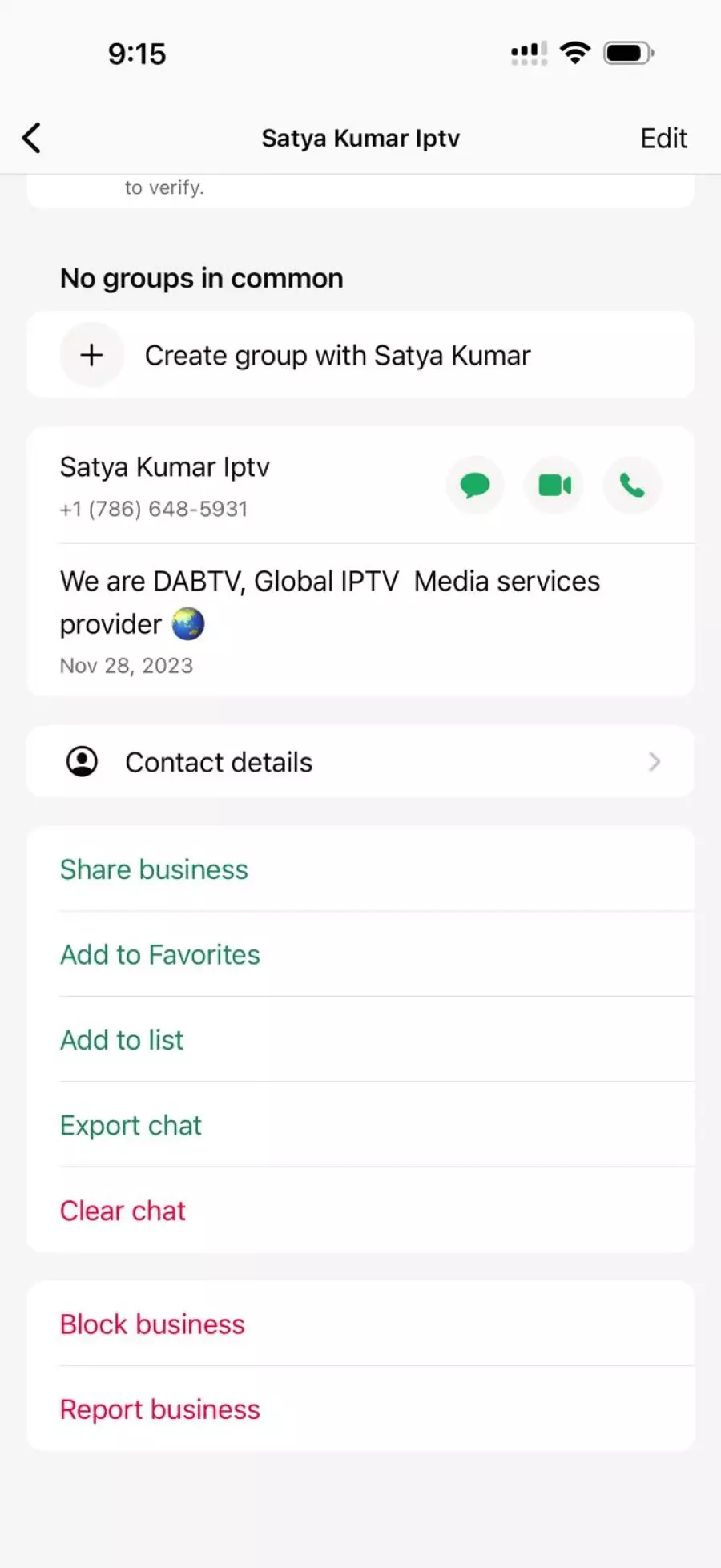This screenshot has height=1568, width=721.
Task: Block this business
Action: tap(152, 1324)
